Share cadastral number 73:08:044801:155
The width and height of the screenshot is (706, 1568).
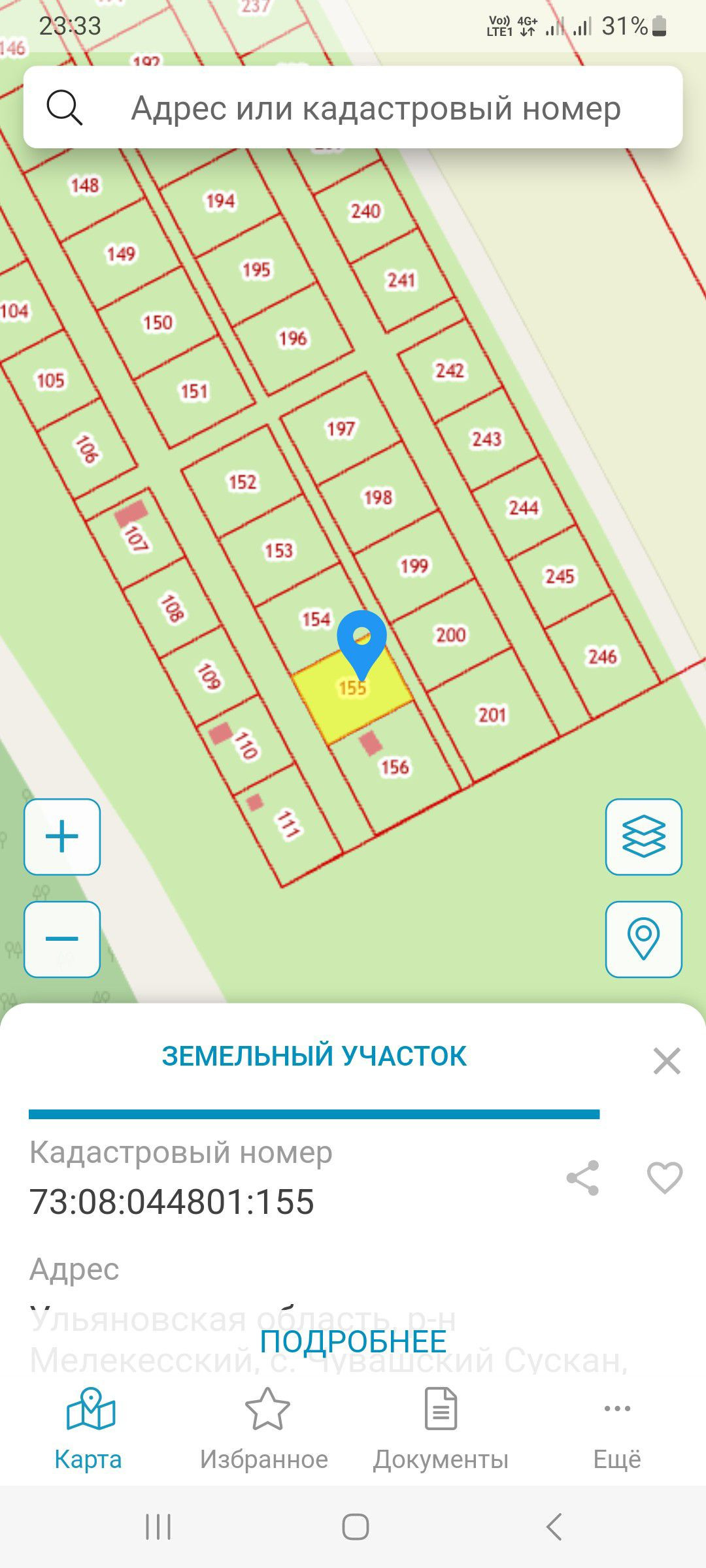coord(582,1178)
